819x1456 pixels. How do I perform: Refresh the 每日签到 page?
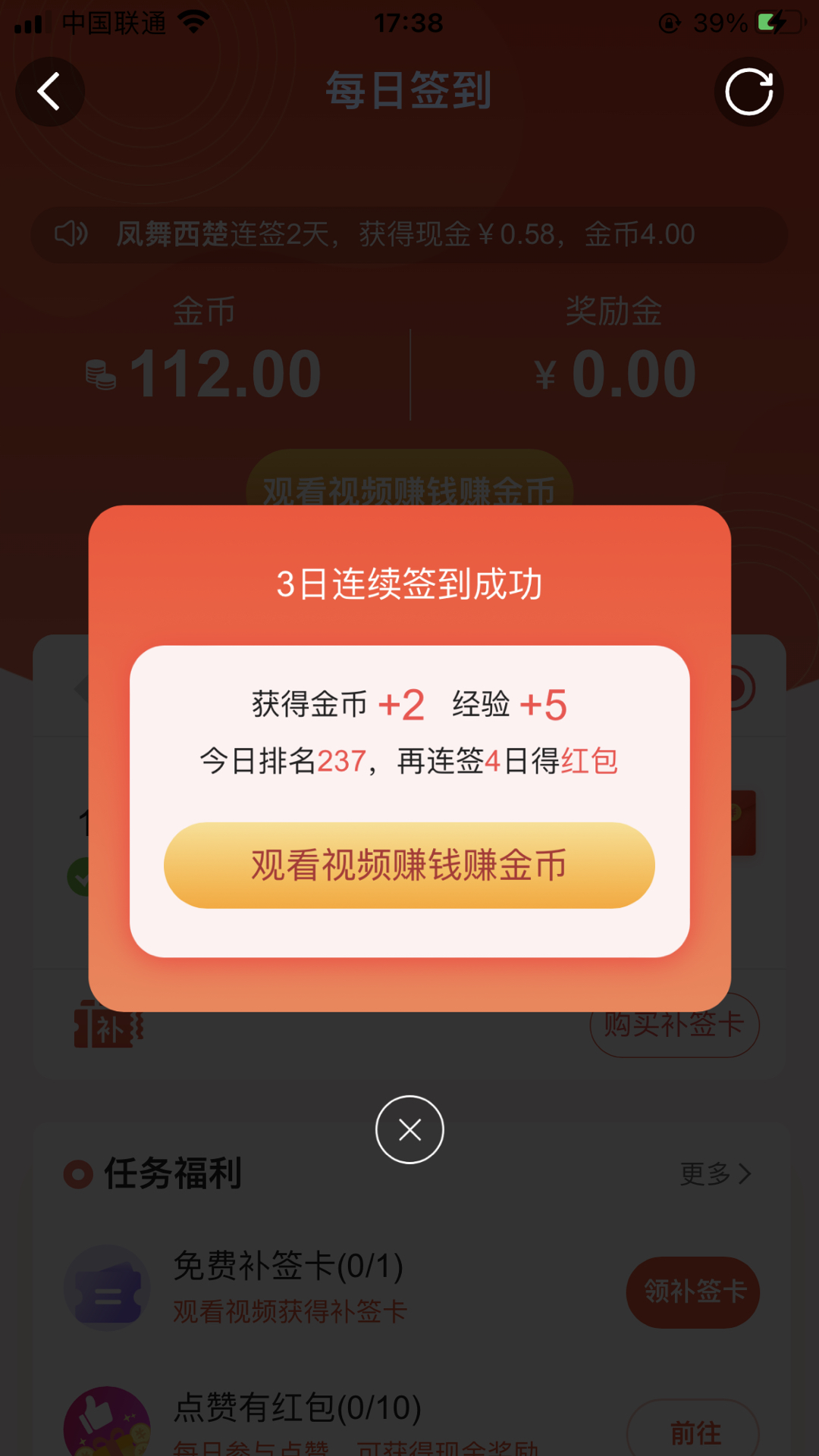[748, 92]
